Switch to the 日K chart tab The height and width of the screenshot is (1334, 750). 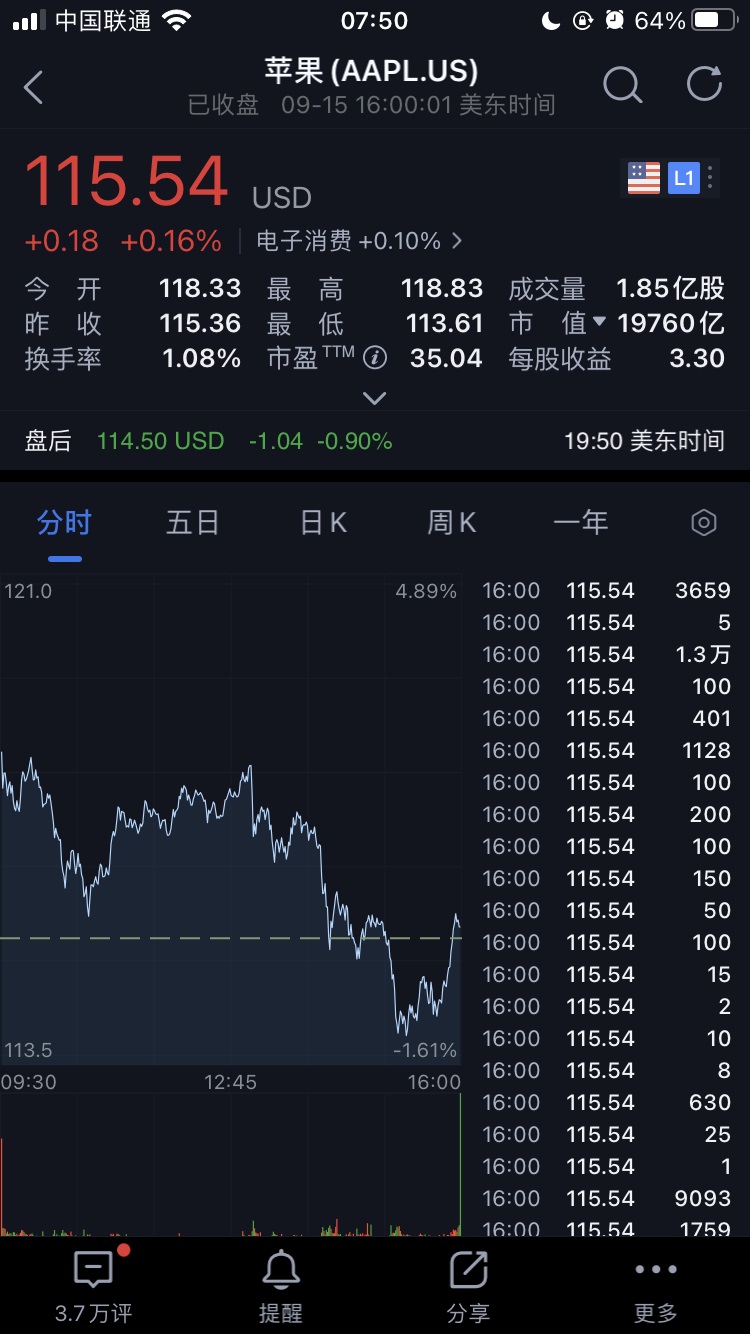323,522
